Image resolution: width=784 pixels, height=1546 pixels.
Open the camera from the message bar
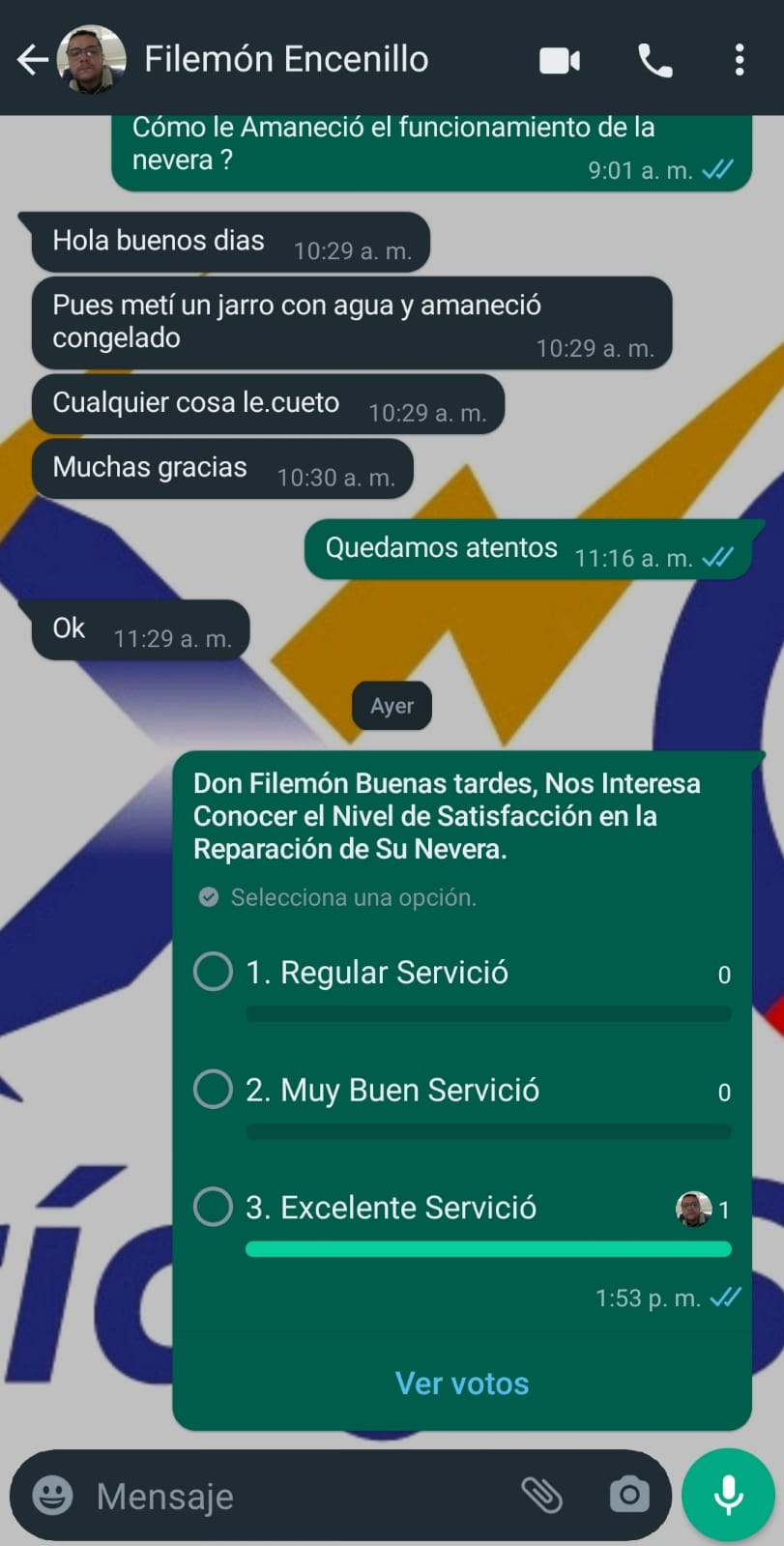pos(629,1496)
